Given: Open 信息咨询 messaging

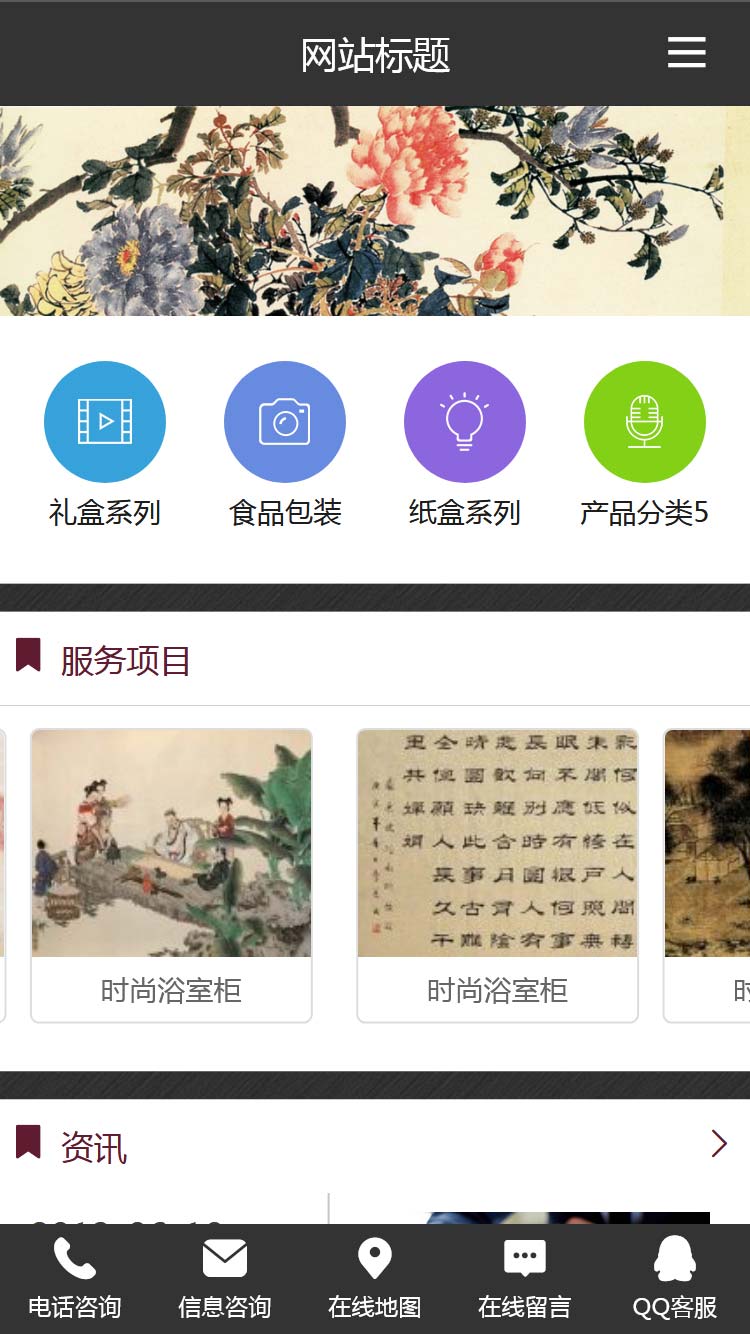Looking at the screenshot, I should point(225,1278).
